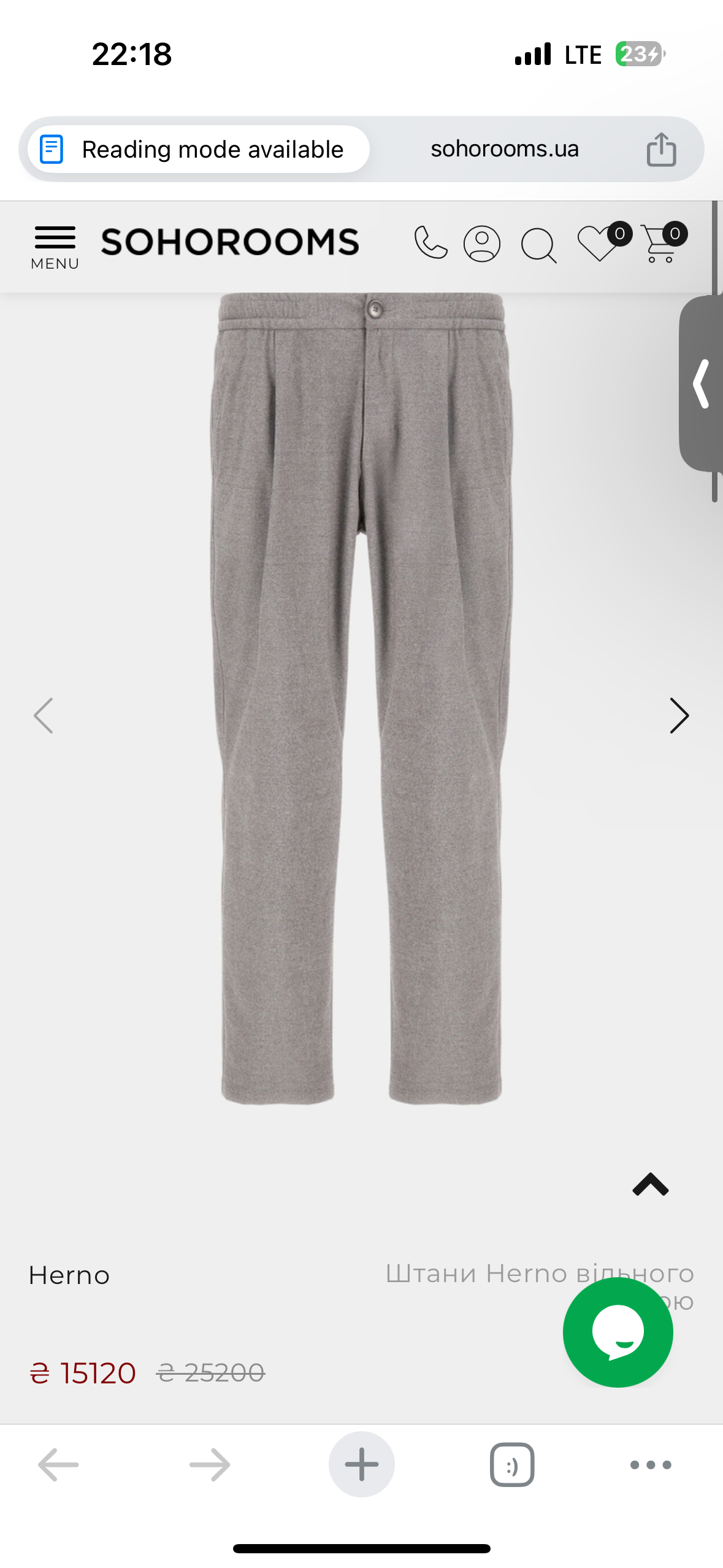The height and width of the screenshot is (1568, 723).
Task: Go back to the previous page
Action: [58, 1464]
